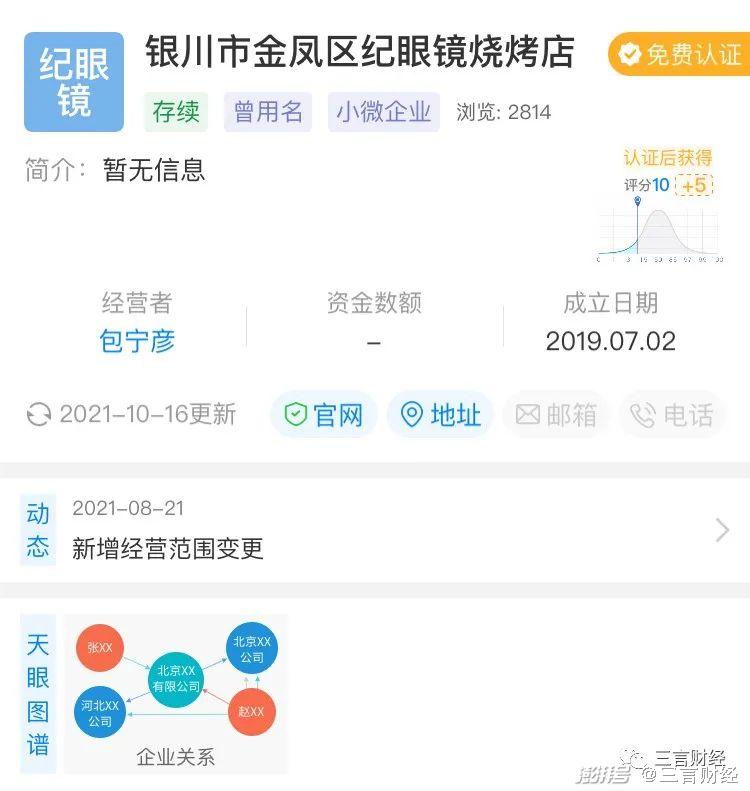Open the 曾用名 tag
The width and height of the screenshot is (750, 791).
268,112
